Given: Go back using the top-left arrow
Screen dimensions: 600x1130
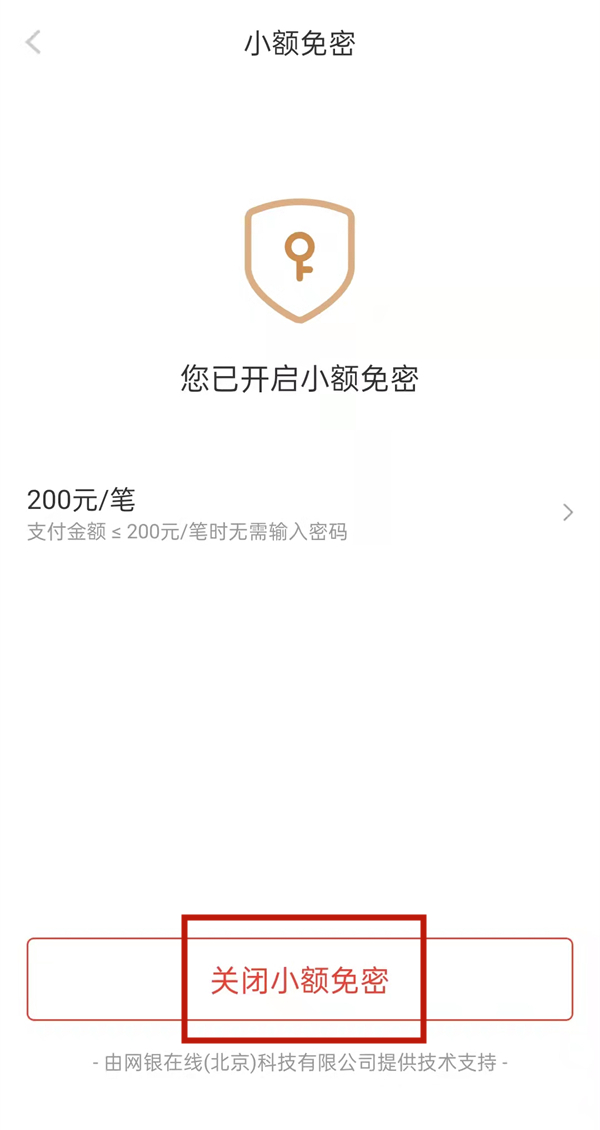Looking at the screenshot, I should point(34,42).
